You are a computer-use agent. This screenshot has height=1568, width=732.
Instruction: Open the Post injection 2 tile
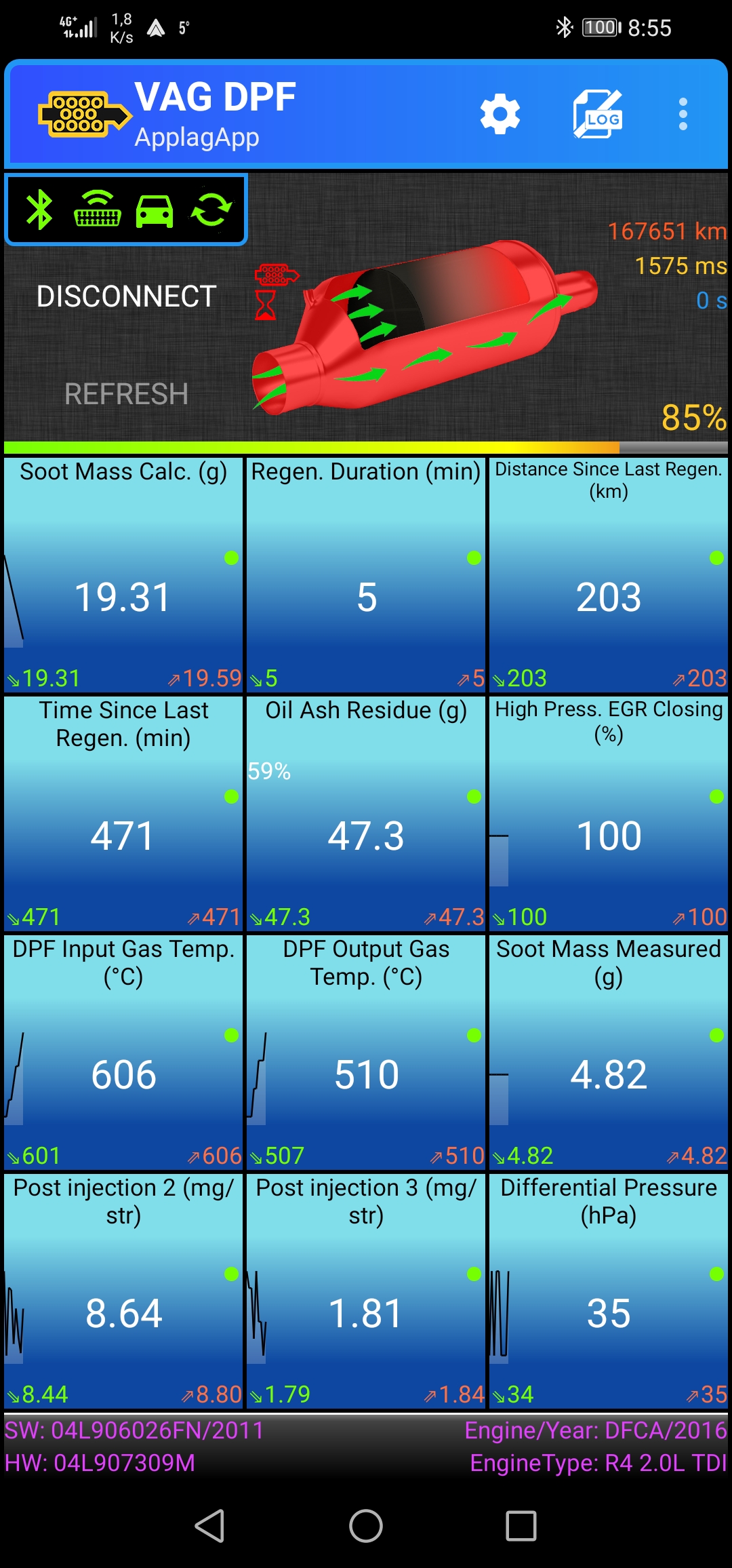[123, 1291]
